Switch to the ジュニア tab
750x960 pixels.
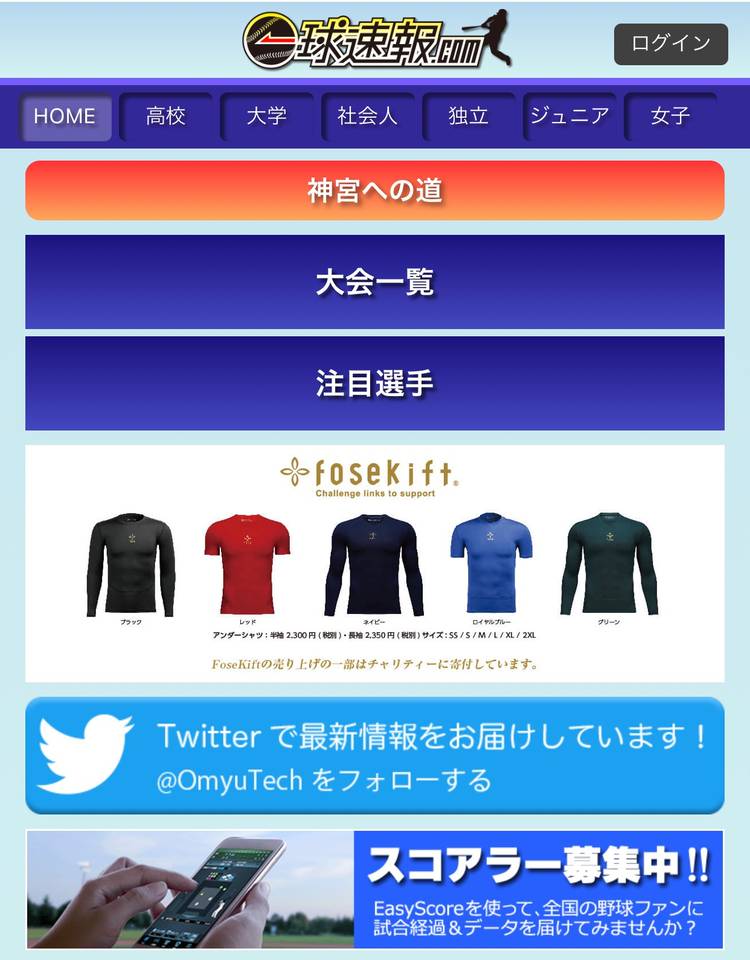tap(569, 116)
